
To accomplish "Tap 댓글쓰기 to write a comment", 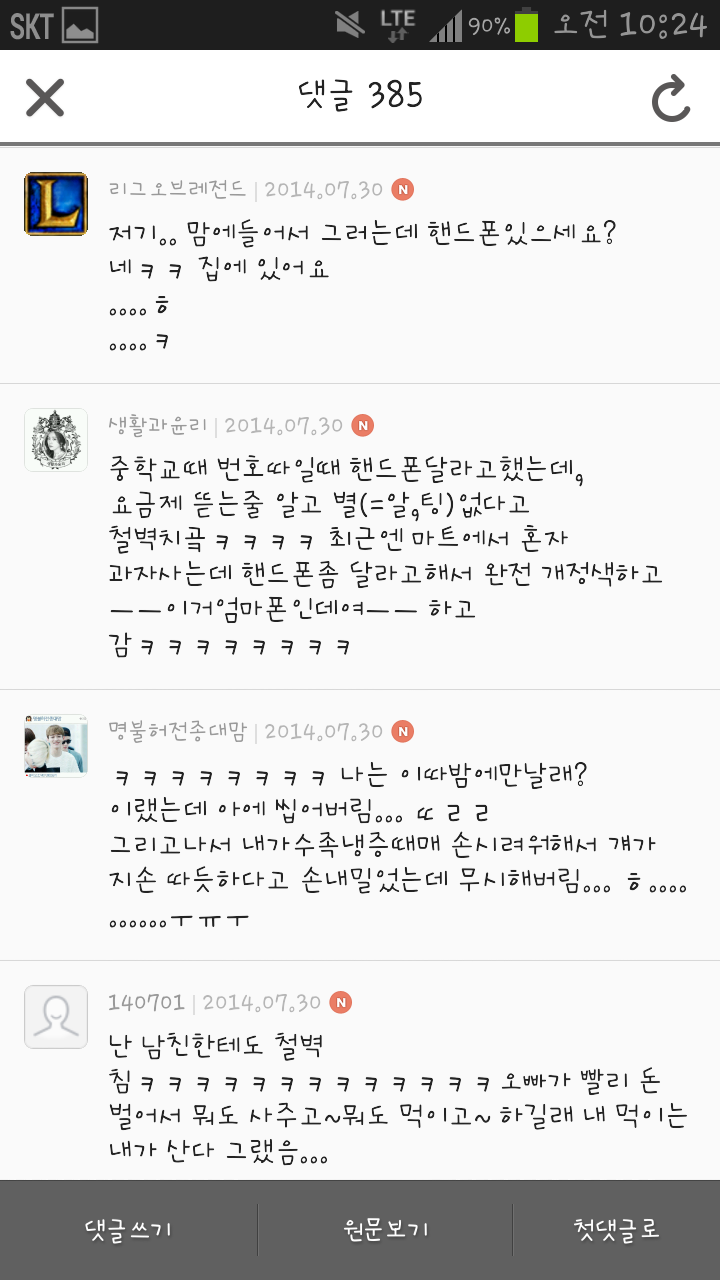I will click(x=129, y=1230).
